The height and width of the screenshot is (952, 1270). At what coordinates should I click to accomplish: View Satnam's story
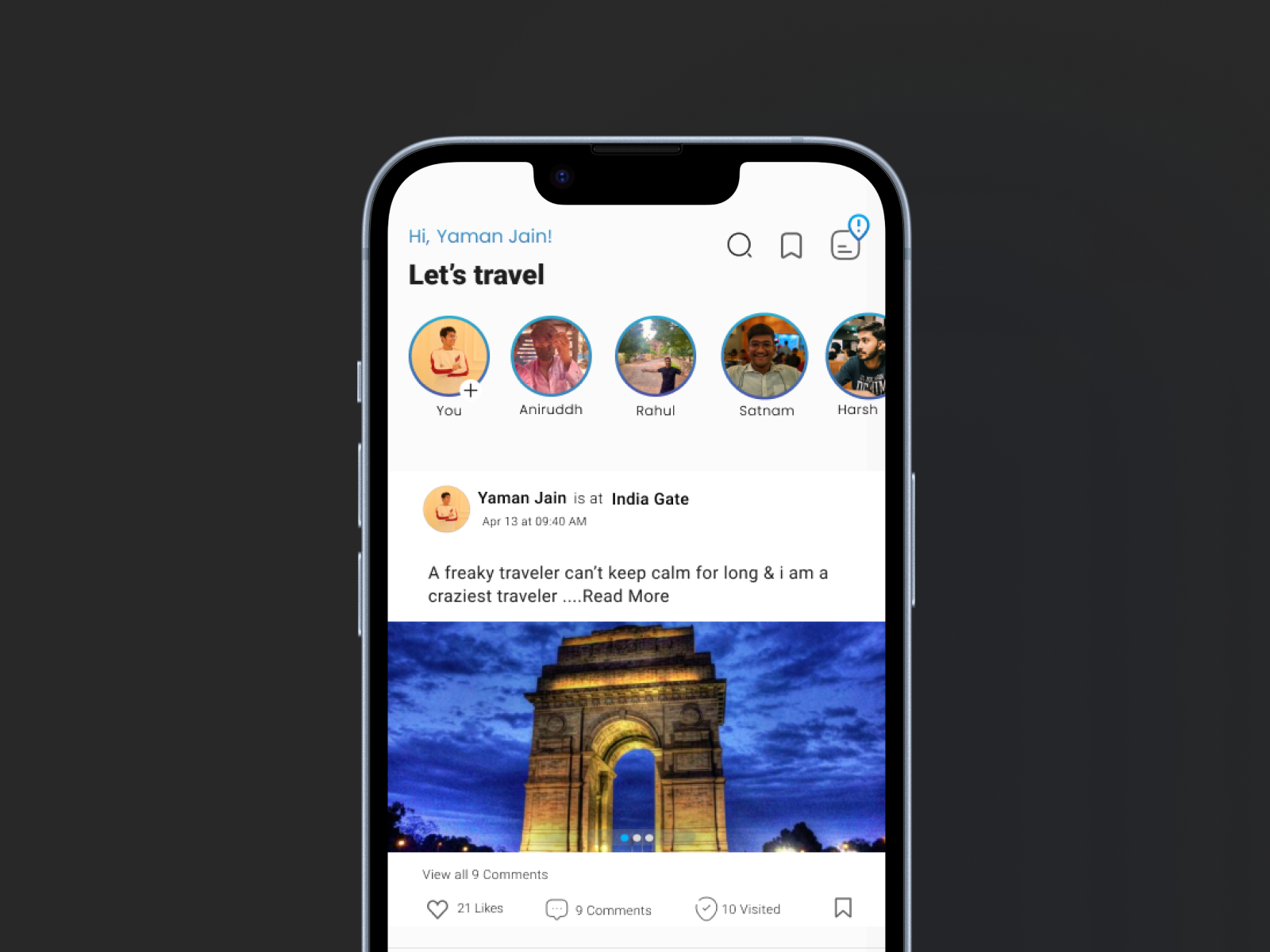[764, 356]
